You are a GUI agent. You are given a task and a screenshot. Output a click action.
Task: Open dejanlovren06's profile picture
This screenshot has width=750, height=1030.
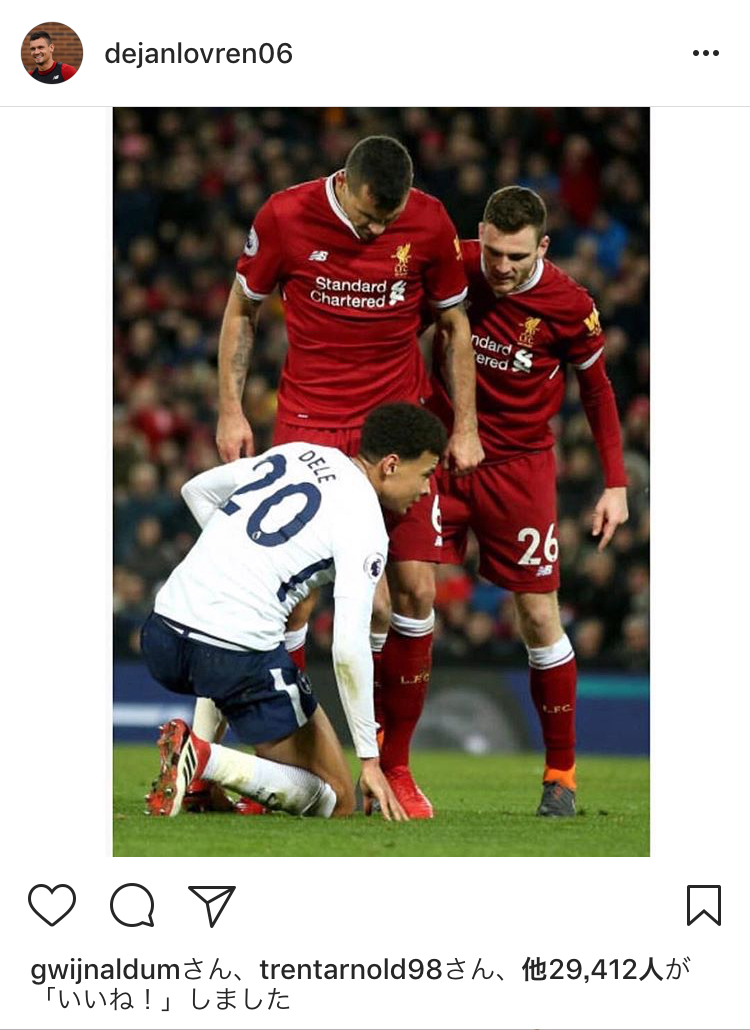tap(51, 53)
